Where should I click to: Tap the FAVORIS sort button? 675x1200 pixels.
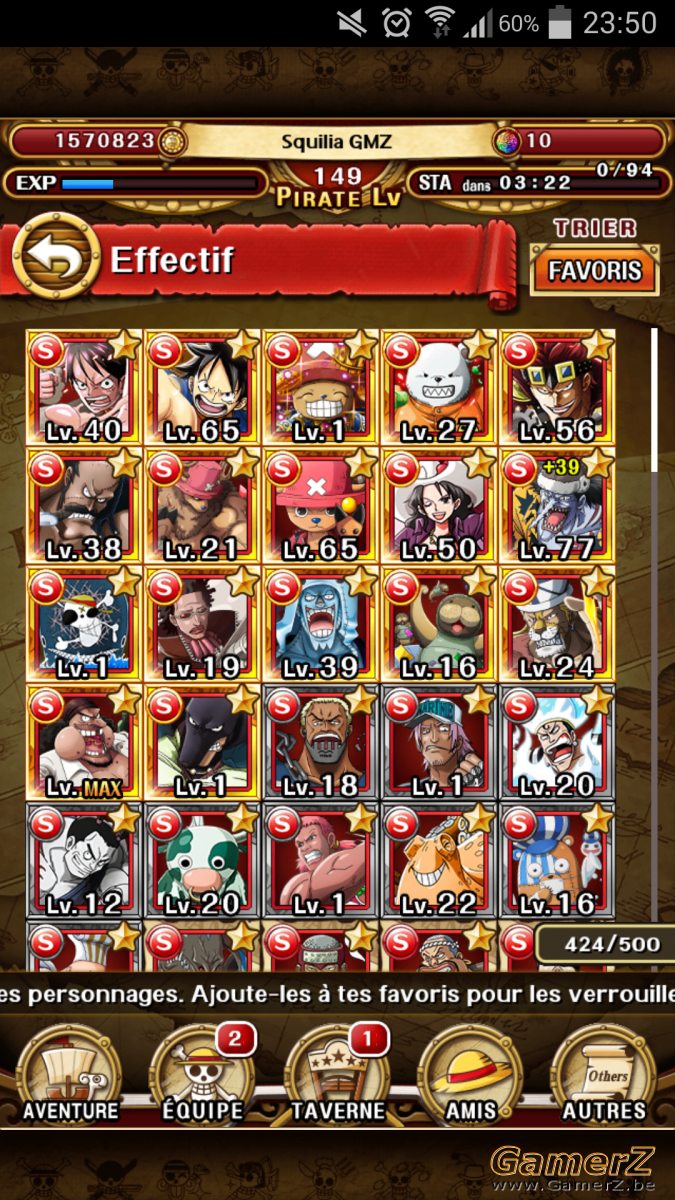[x=595, y=271]
